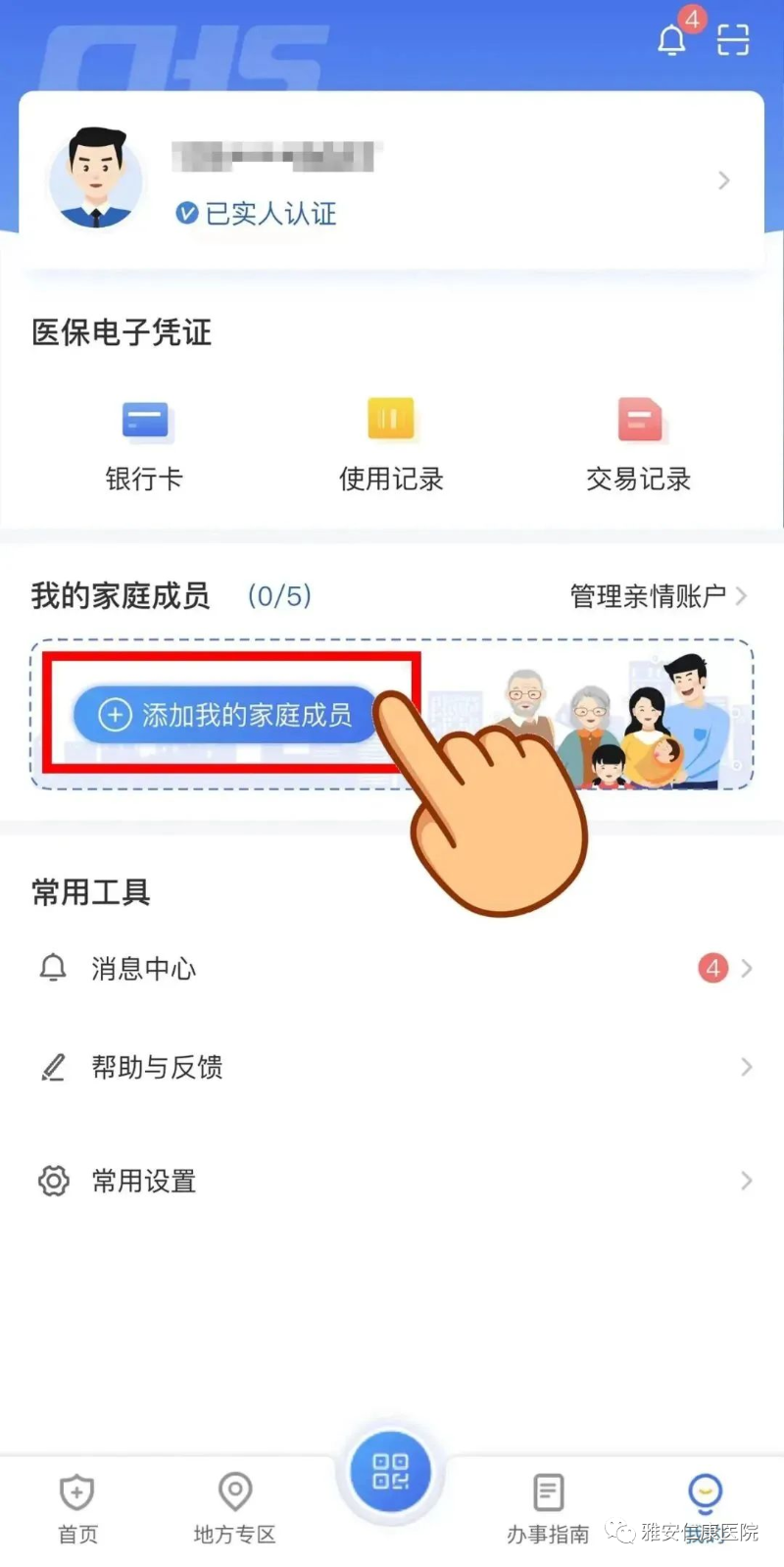Open 常用设置 row
The width and height of the screenshot is (784, 1567).
tap(392, 1181)
